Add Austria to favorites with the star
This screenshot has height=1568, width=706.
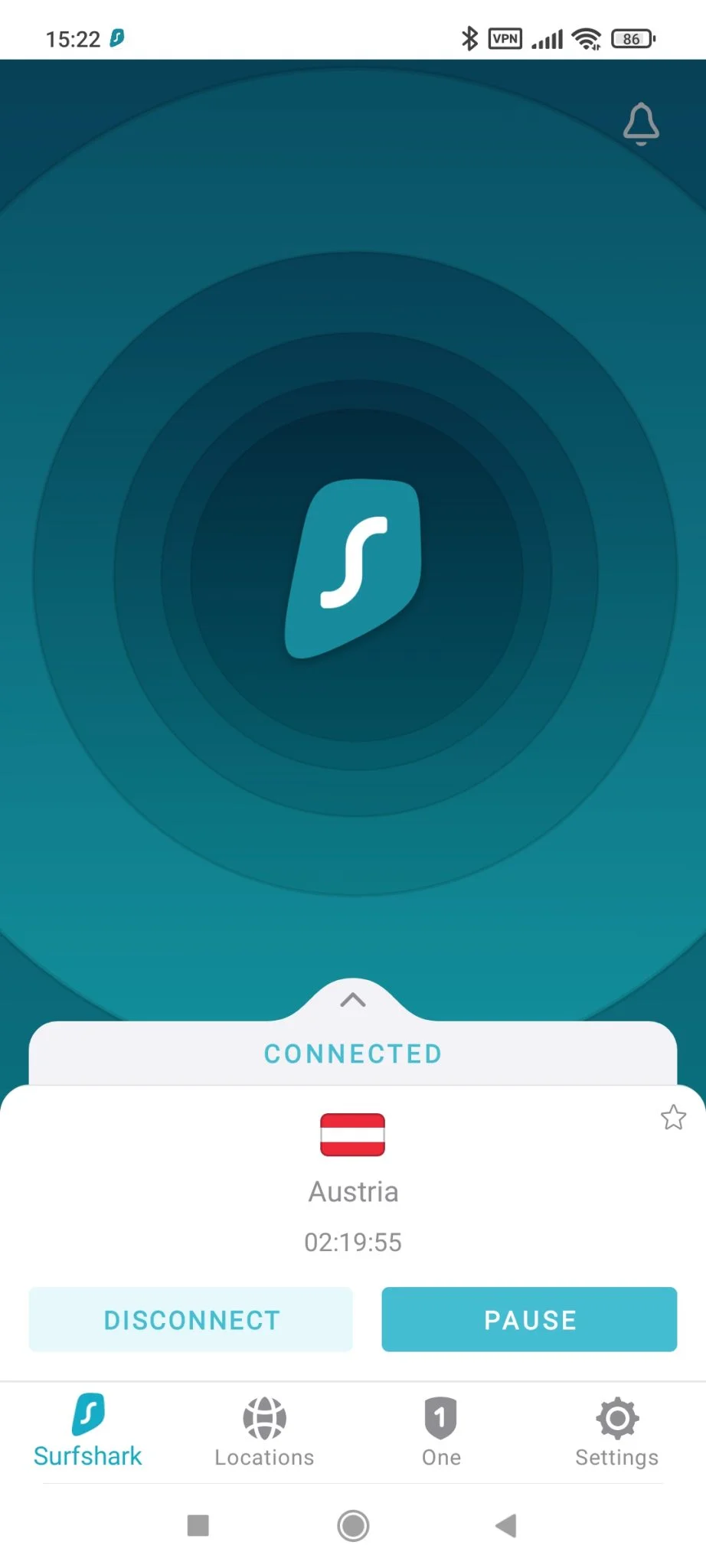(673, 1118)
